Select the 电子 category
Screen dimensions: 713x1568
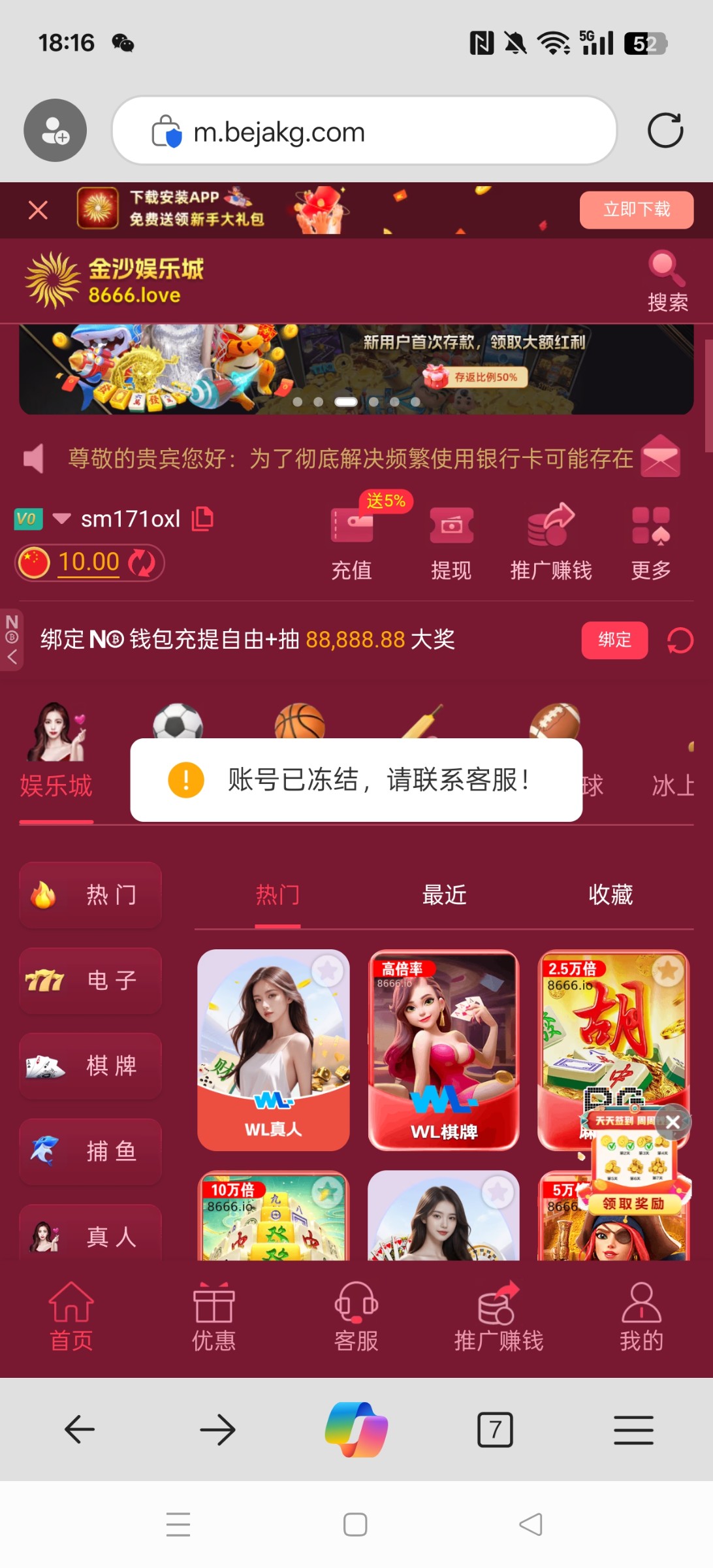[x=90, y=980]
